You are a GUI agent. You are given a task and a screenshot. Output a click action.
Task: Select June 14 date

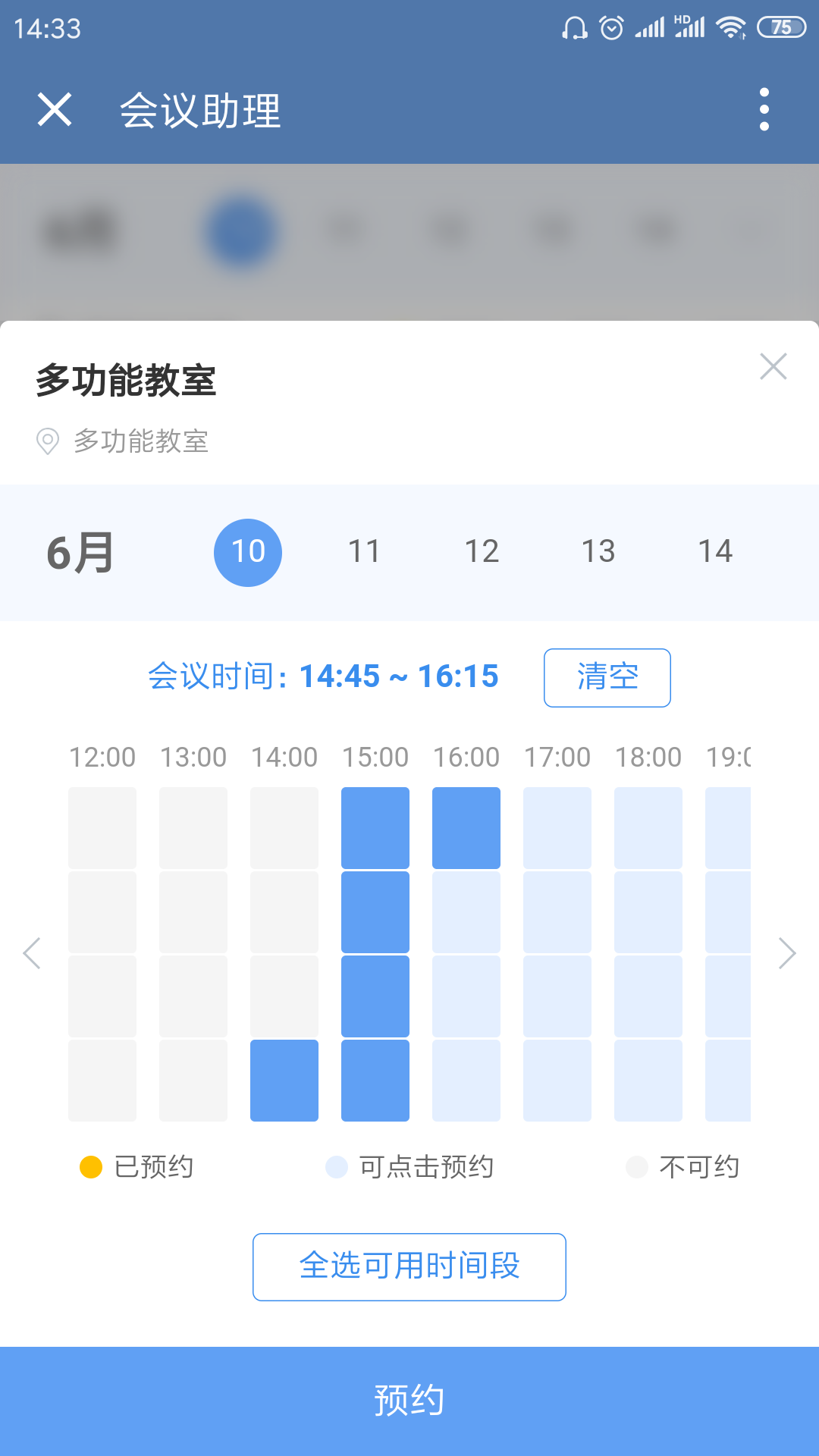click(x=714, y=552)
